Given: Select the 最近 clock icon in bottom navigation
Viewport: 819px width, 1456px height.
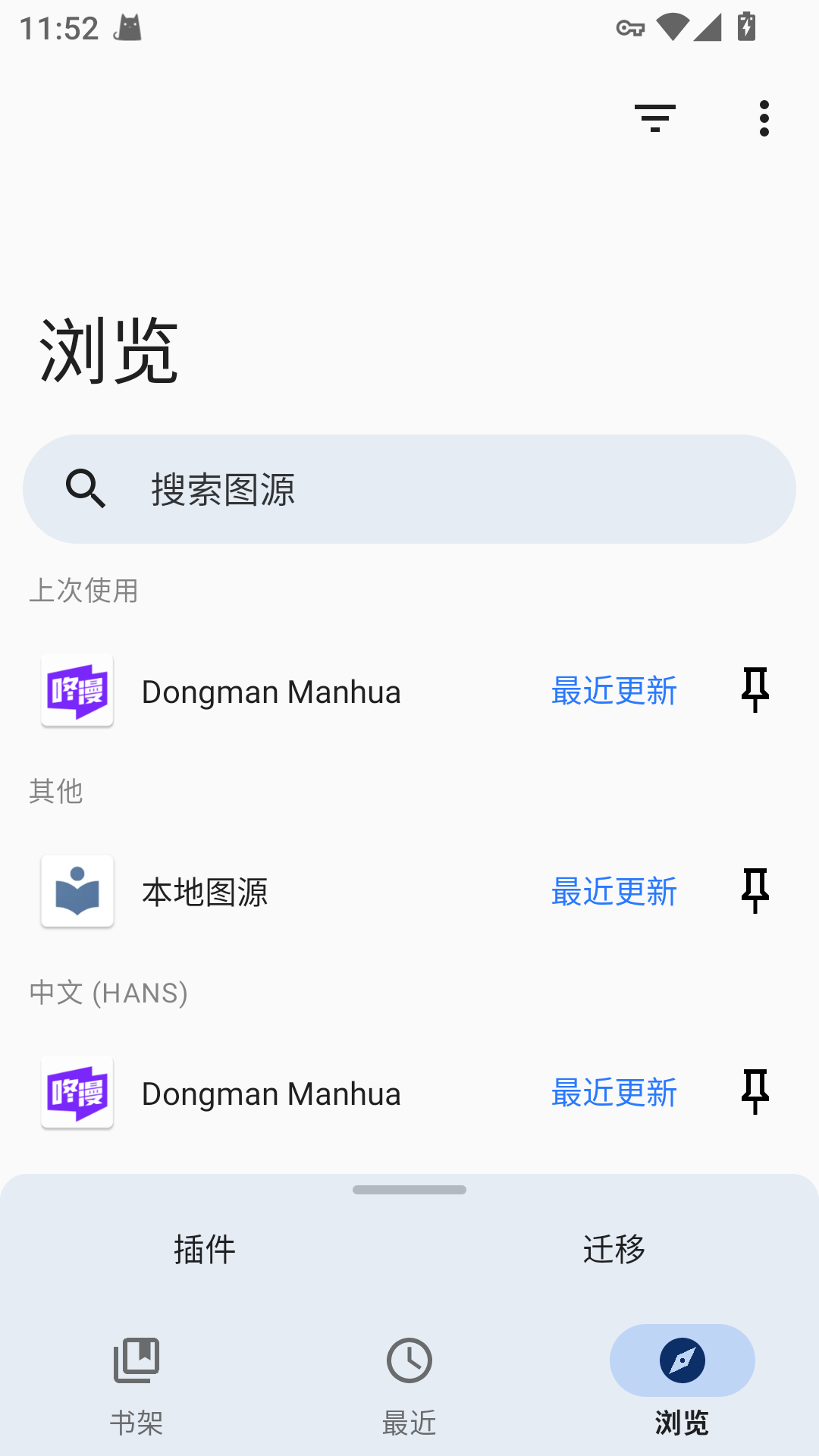Looking at the screenshot, I should tap(409, 1361).
